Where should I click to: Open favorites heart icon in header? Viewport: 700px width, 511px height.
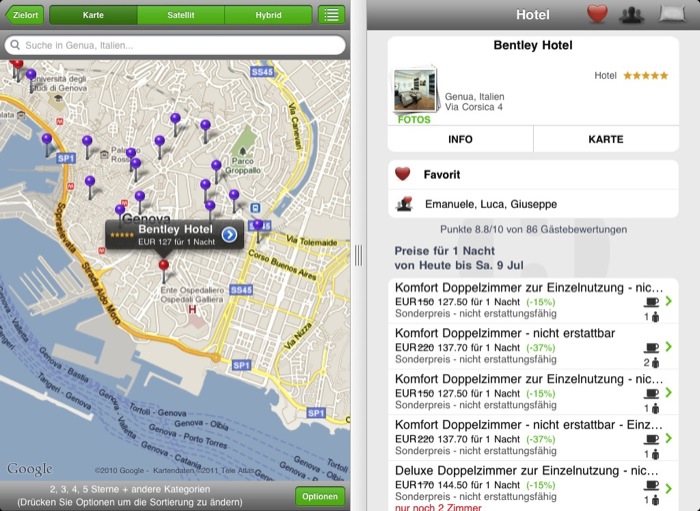click(x=597, y=14)
